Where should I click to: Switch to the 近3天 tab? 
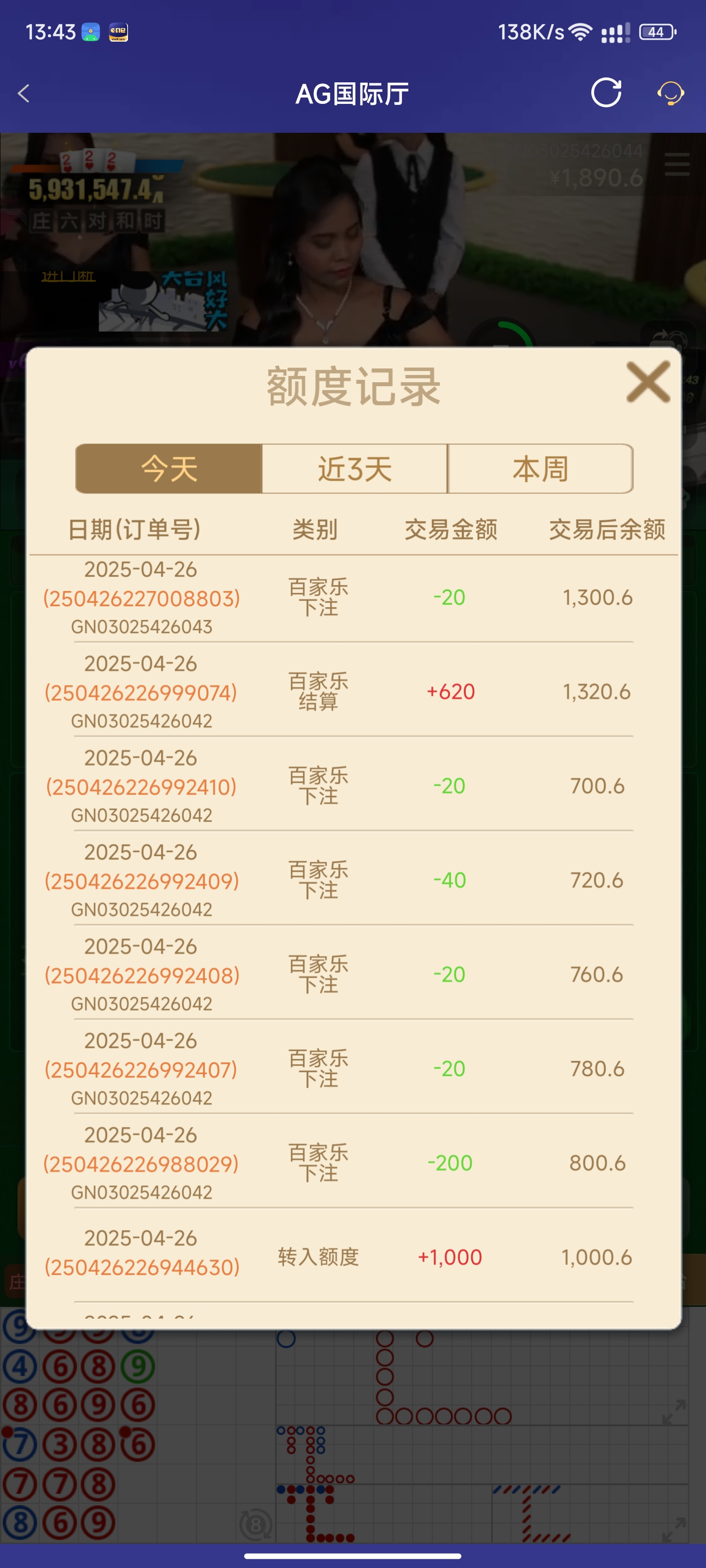tap(354, 469)
